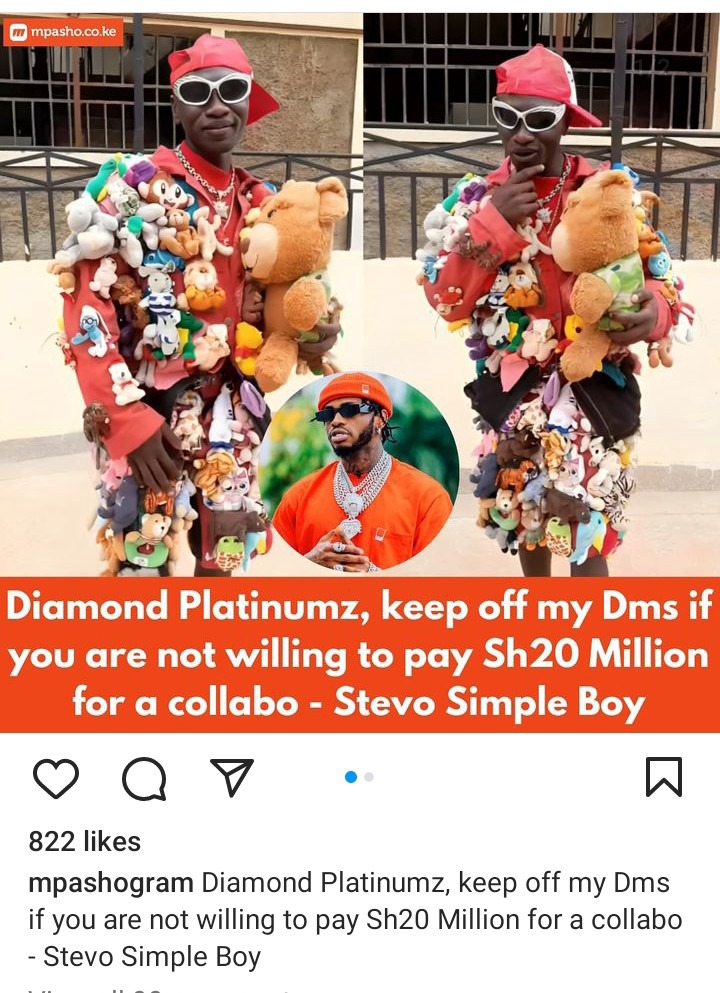View the 822 likes list
The width and height of the screenshot is (720, 993).
coord(84,841)
